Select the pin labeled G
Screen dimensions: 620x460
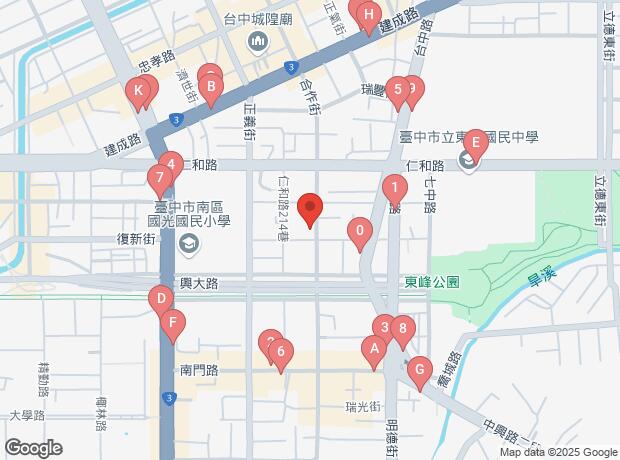point(419,369)
